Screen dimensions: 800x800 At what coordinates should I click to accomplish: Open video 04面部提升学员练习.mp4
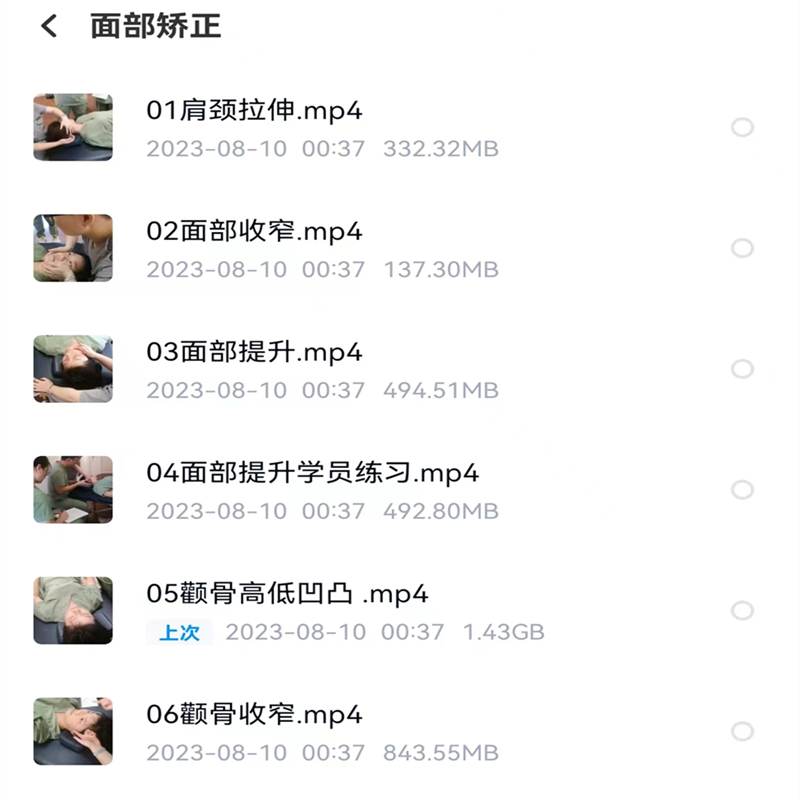312,473
